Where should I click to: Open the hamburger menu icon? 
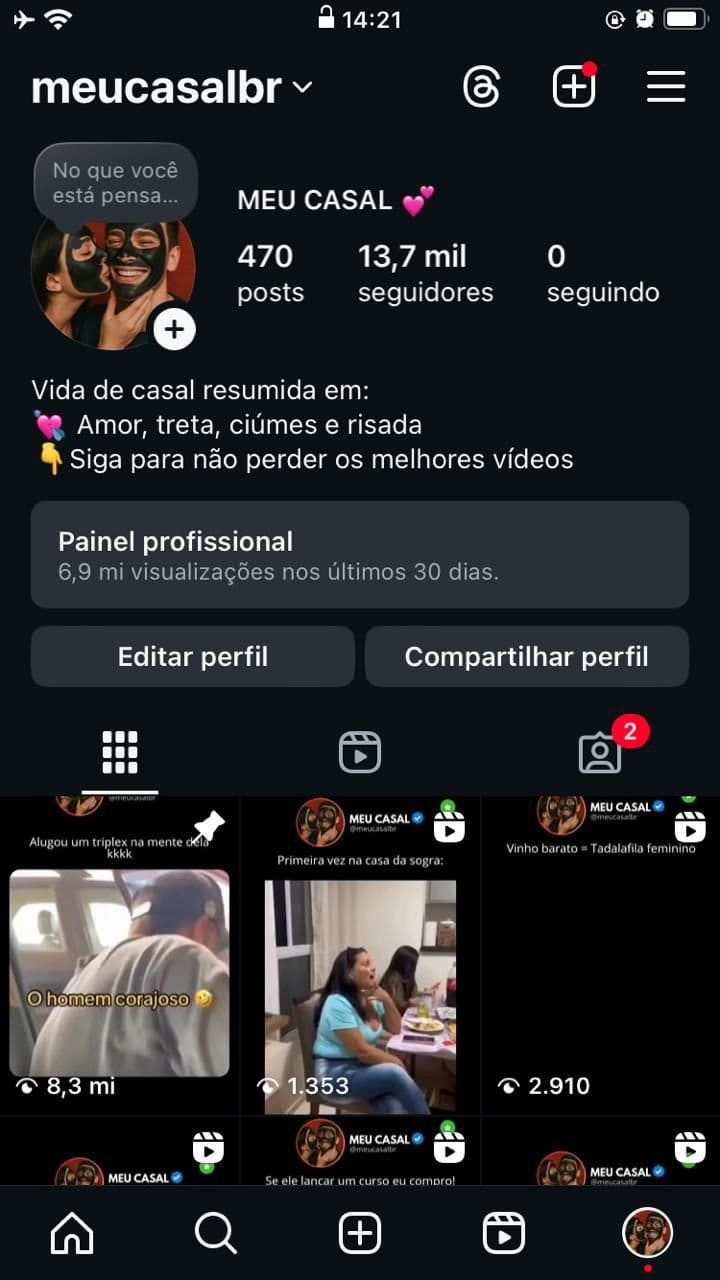665,86
